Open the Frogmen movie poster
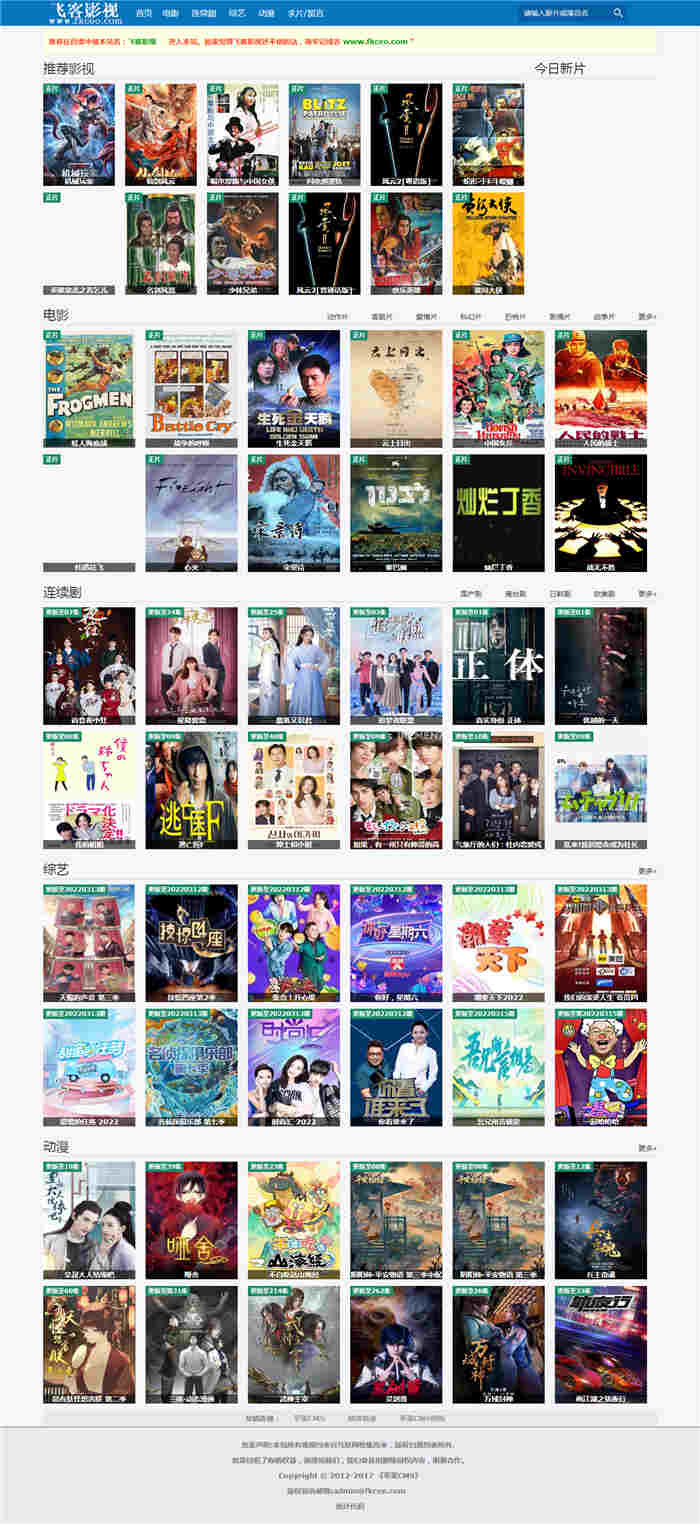 coord(89,388)
